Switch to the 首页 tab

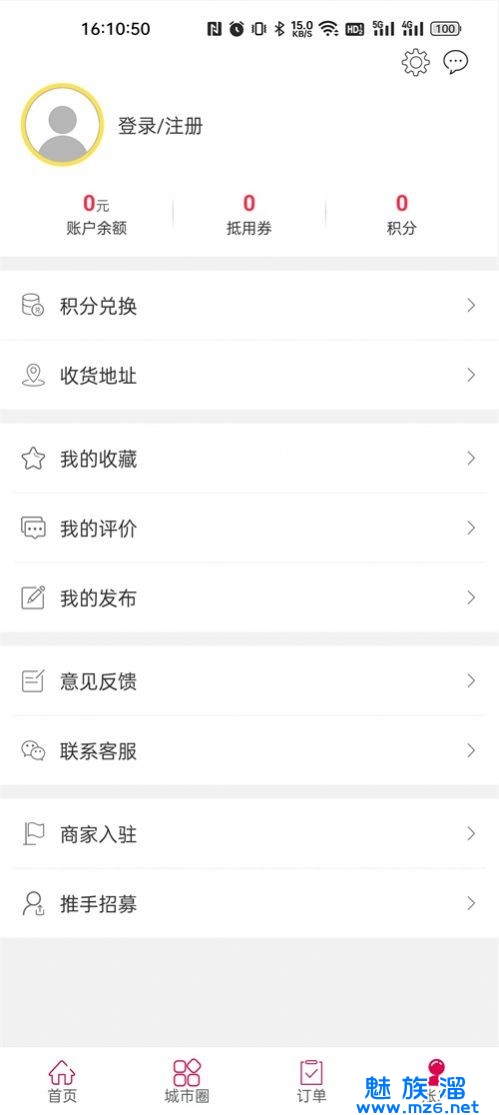62,1081
